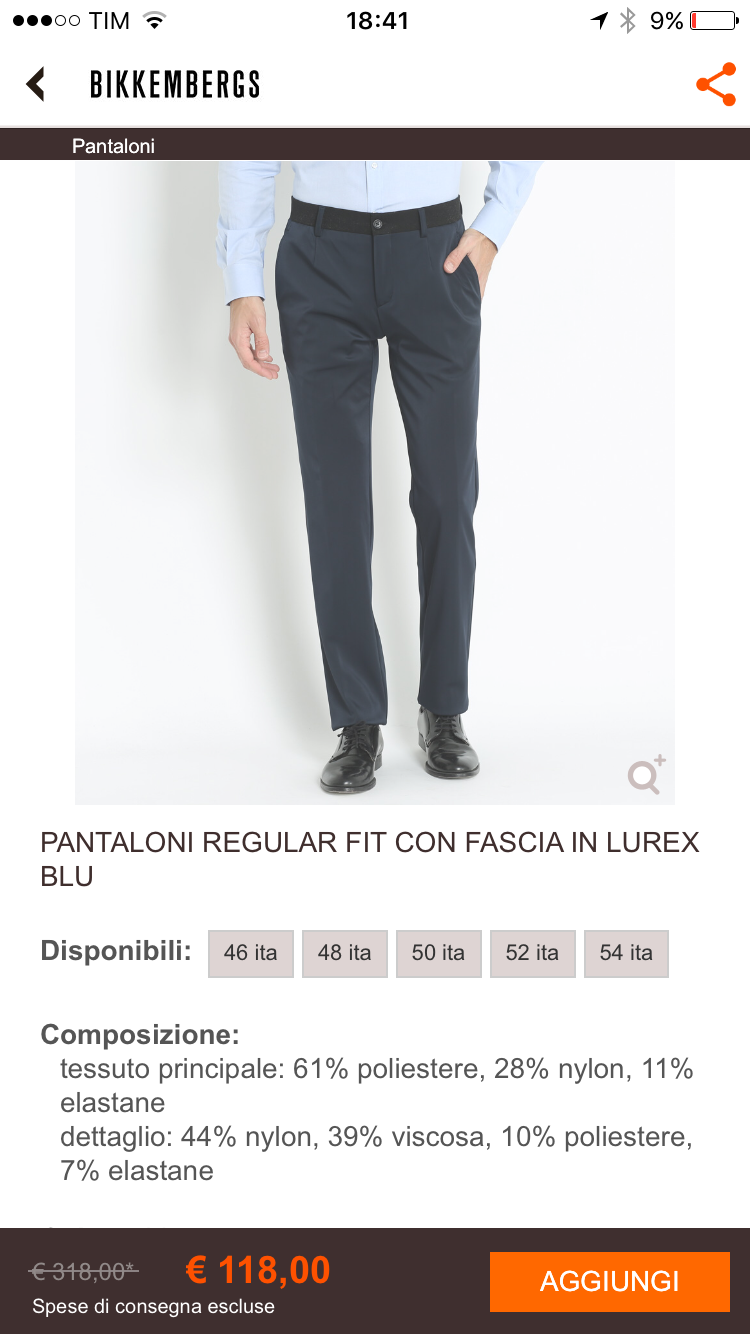This screenshot has width=750, height=1334.
Task: Share this Bikkembergs product
Action: [716, 85]
